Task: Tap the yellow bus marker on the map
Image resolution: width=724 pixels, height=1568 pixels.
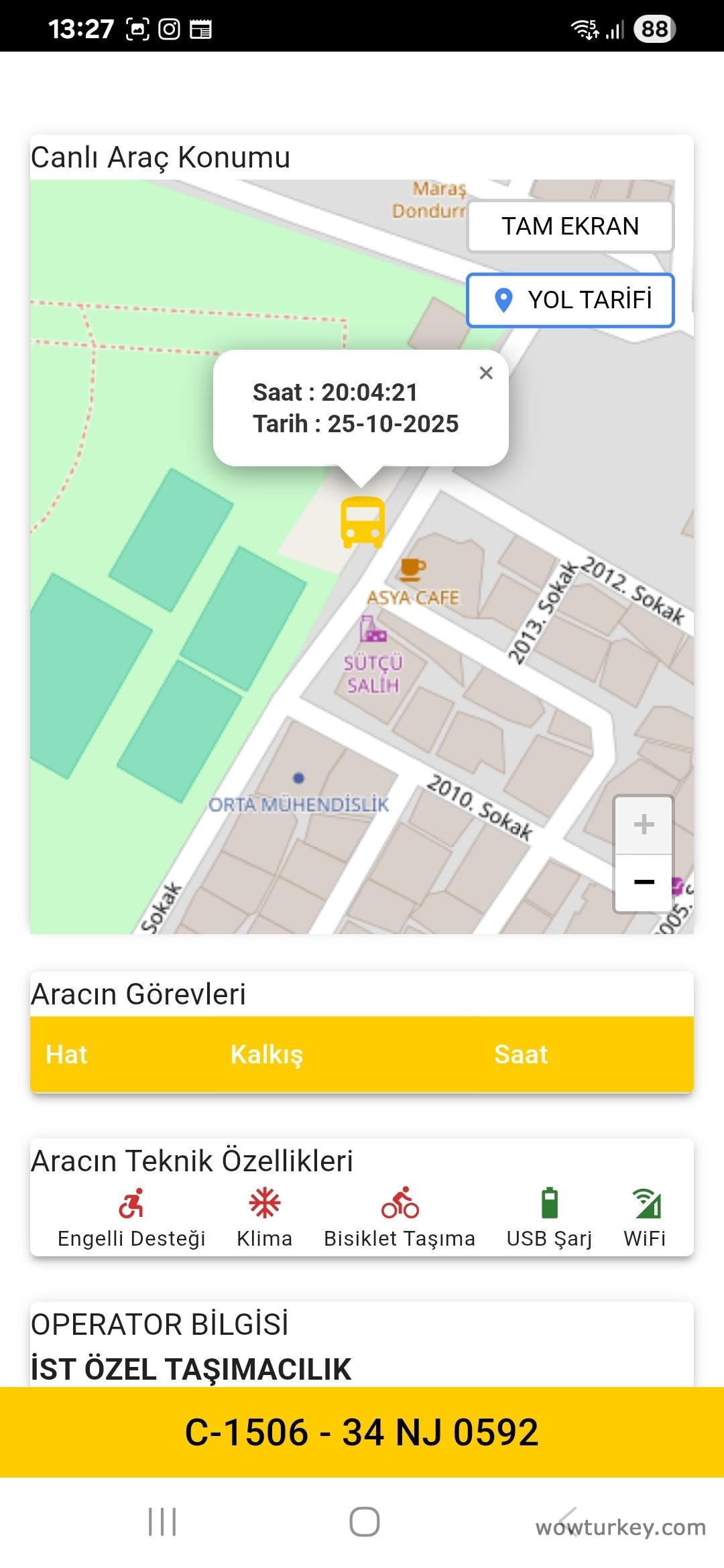Action: click(363, 522)
